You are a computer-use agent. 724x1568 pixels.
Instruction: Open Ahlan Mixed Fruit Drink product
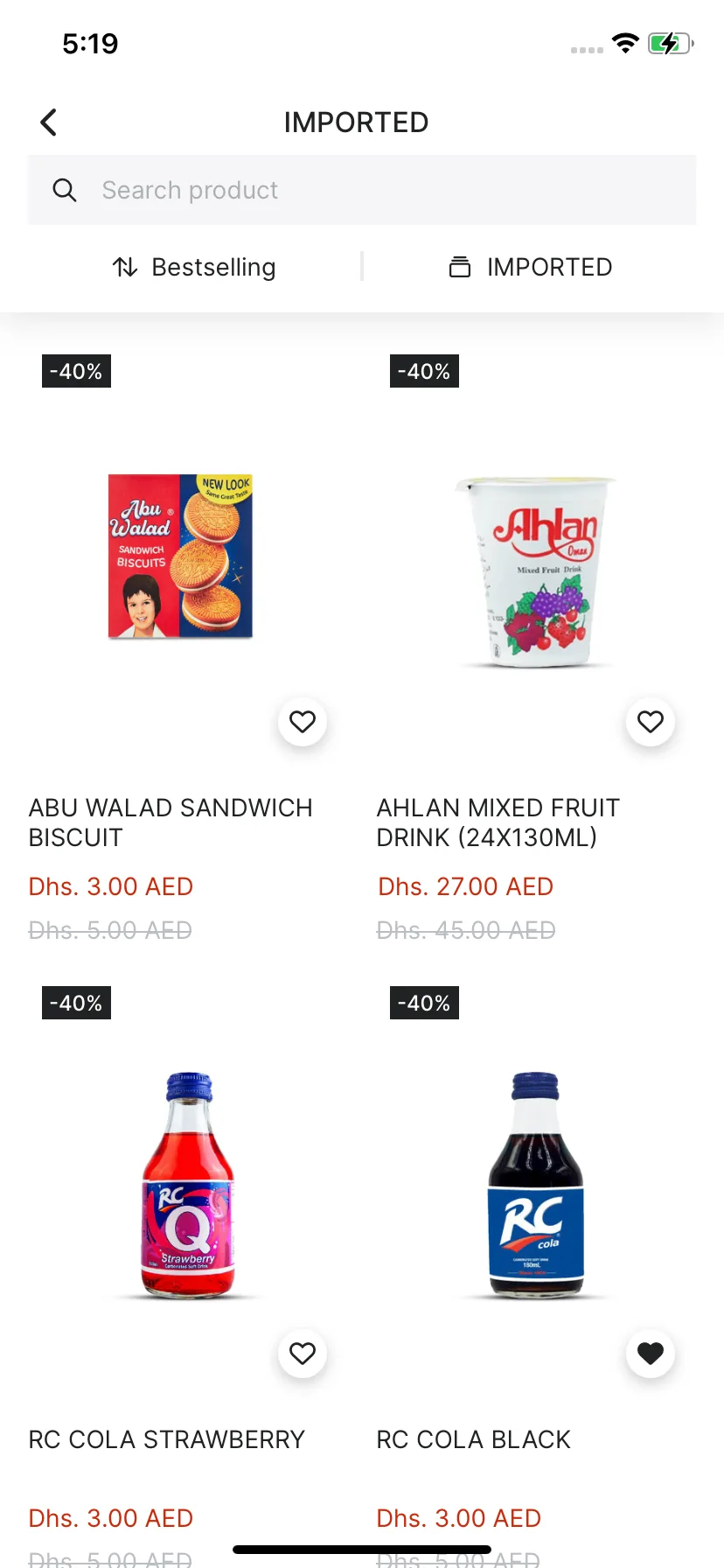535,573
